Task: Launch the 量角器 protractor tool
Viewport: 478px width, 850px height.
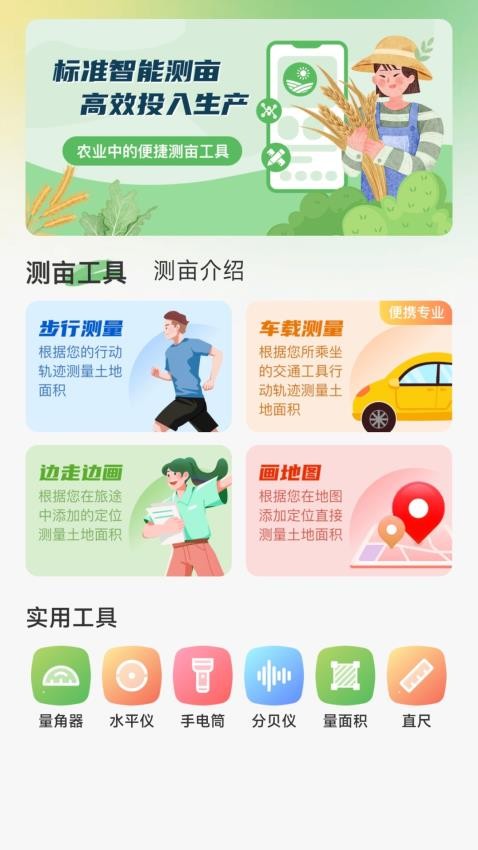Action: 61,687
